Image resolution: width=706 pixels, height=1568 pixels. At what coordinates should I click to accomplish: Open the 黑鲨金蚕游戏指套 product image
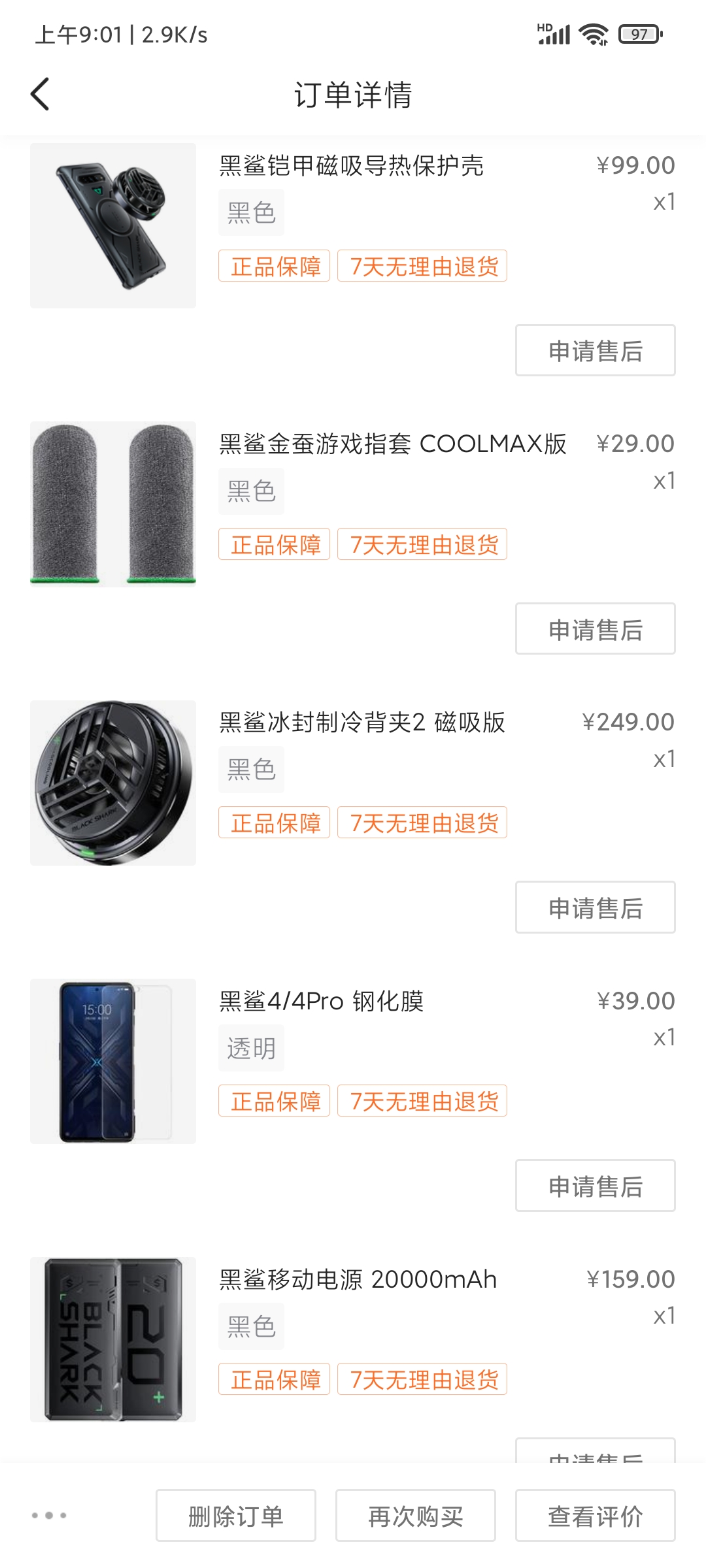point(113,504)
